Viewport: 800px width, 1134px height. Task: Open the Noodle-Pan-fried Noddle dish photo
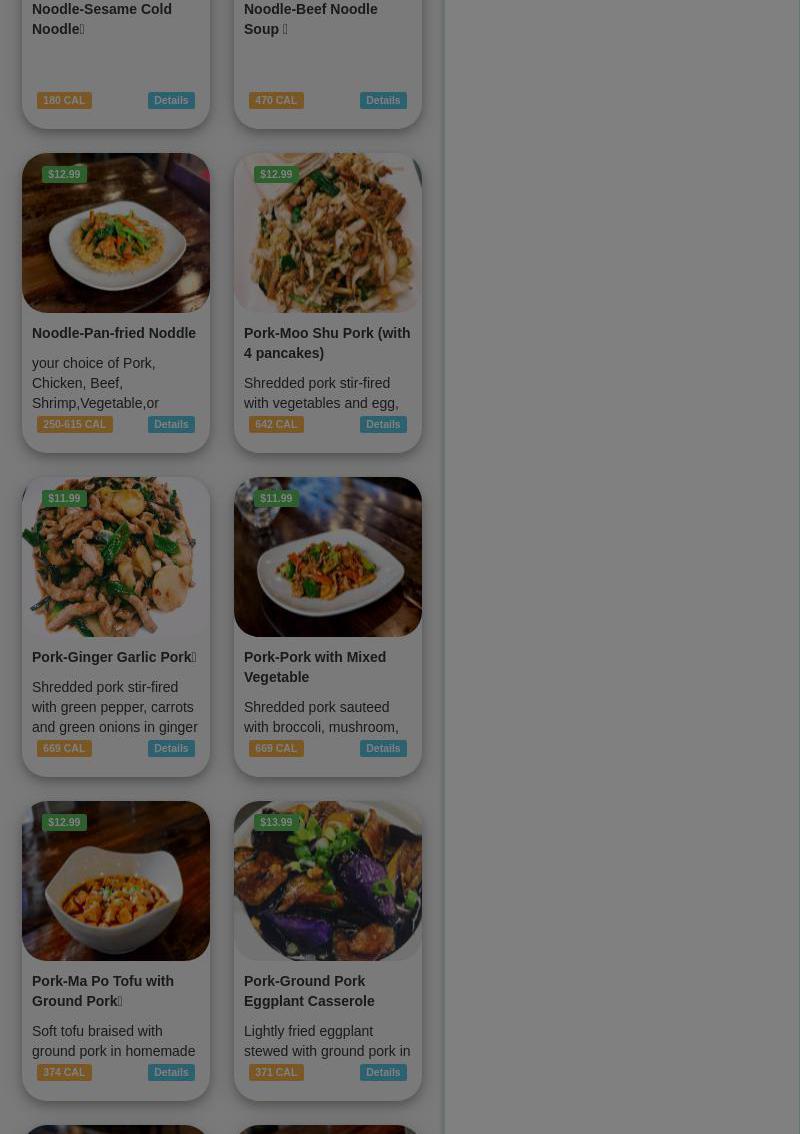(116, 233)
